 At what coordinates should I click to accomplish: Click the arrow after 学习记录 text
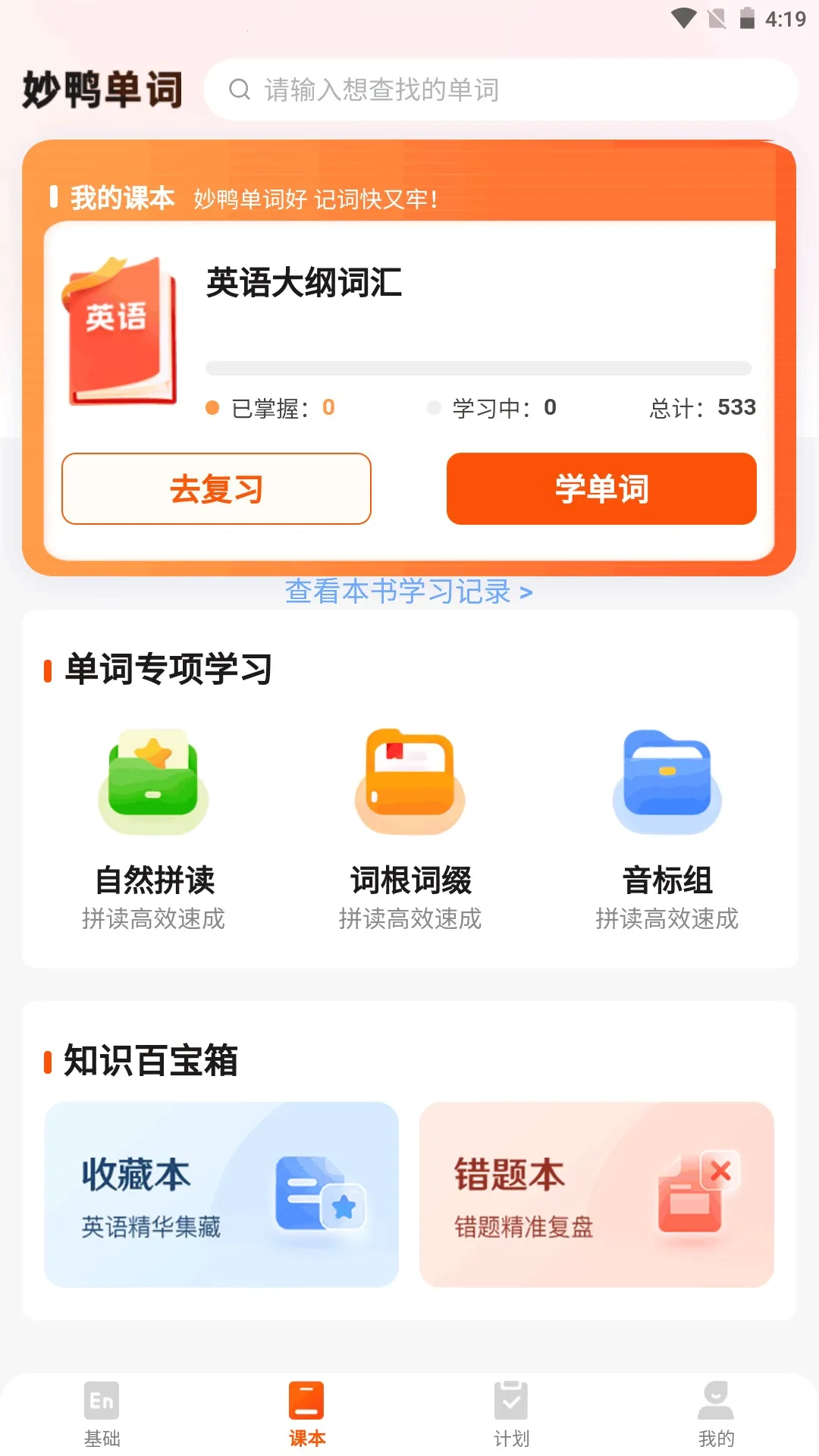point(522,593)
